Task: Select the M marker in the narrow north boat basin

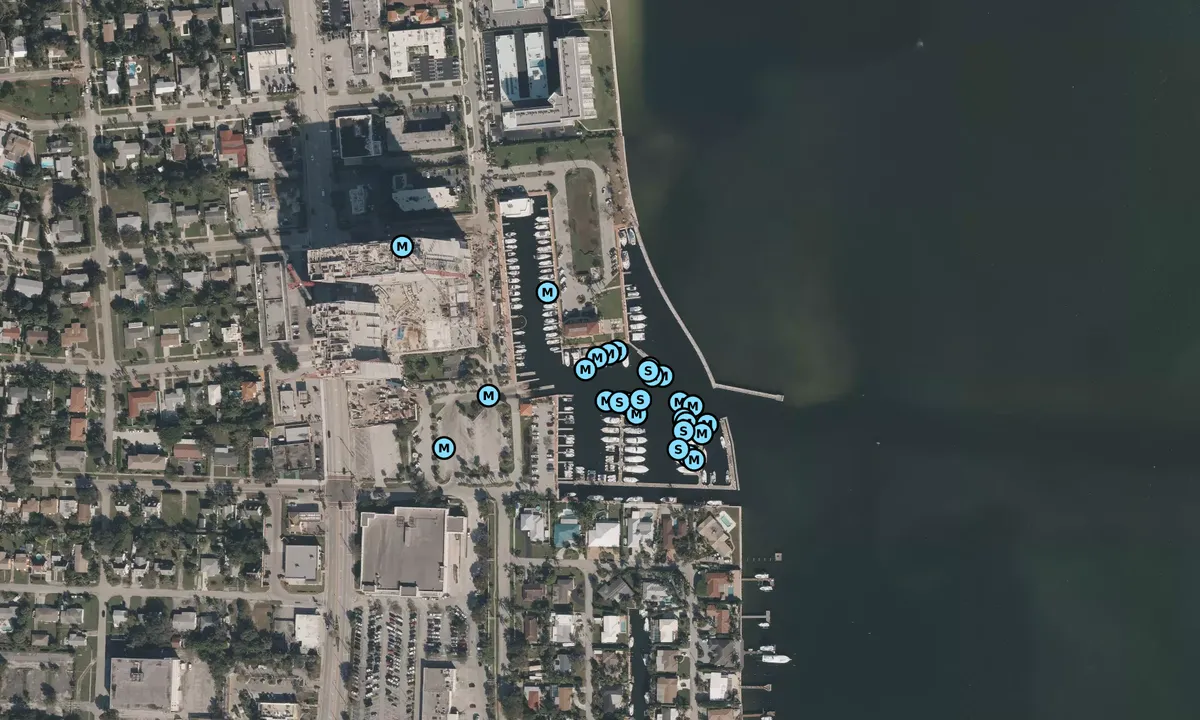Action: tap(547, 292)
